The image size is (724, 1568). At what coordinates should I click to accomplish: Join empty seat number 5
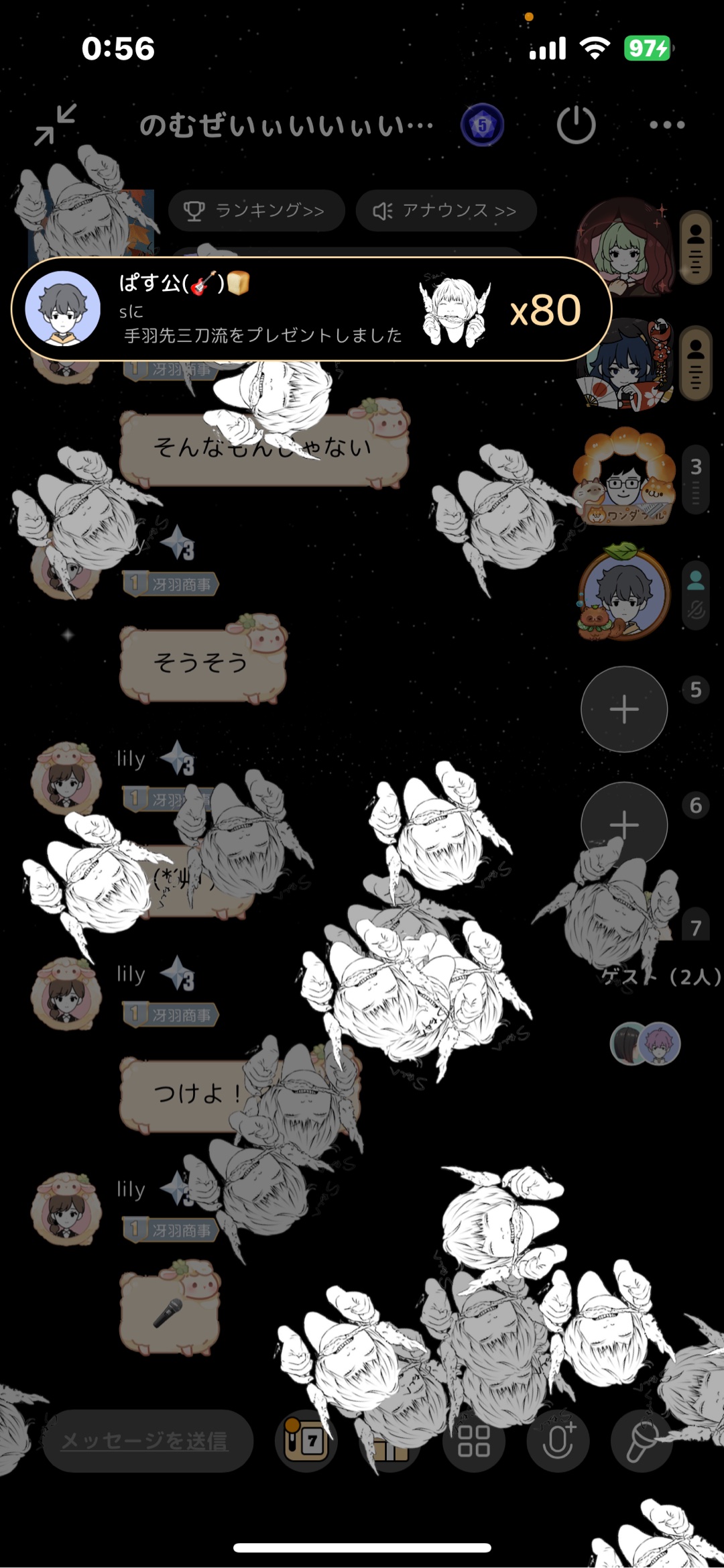623,709
